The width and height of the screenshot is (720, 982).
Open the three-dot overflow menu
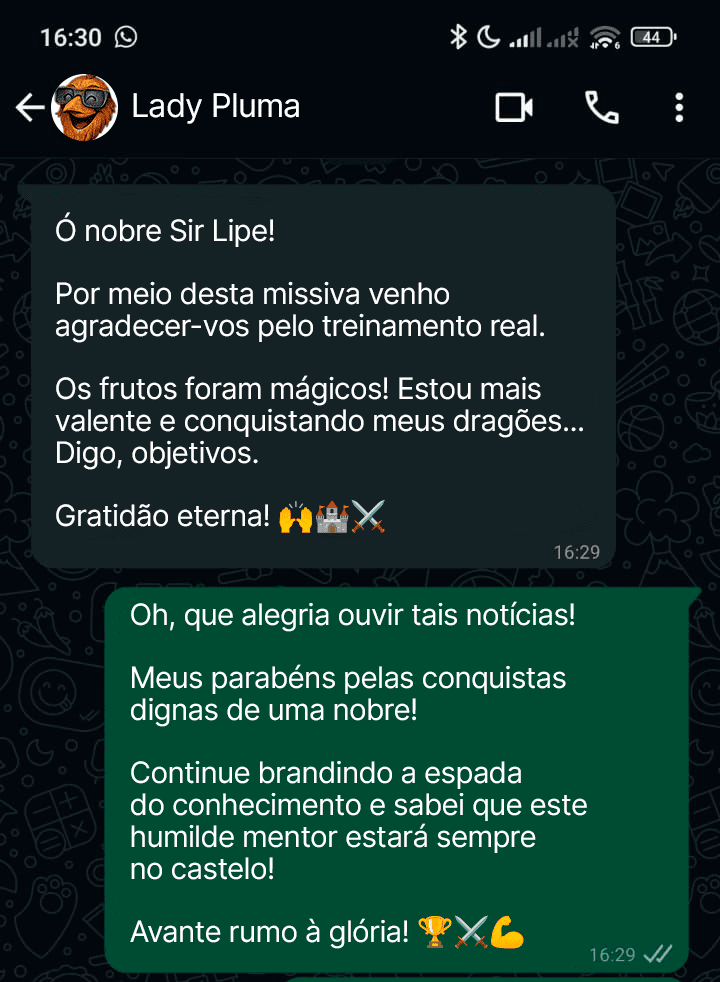(679, 108)
